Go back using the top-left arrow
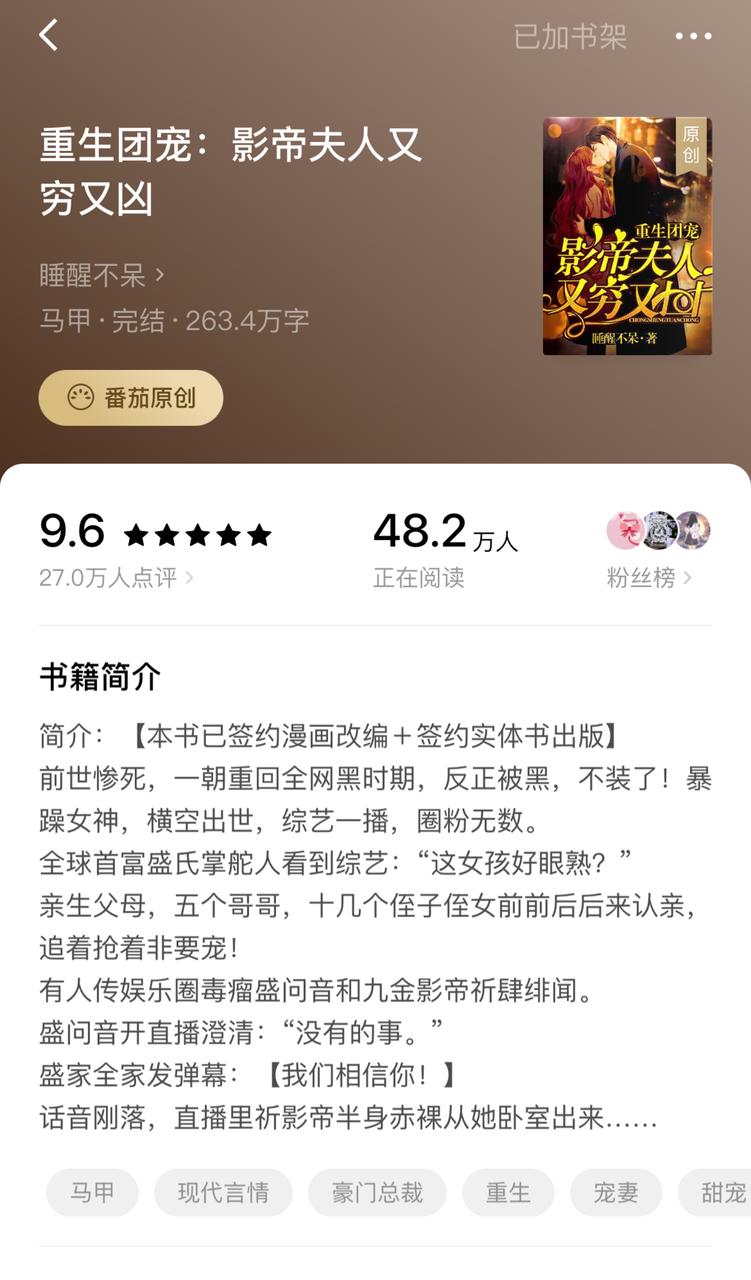This screenshot has width=751, height=1280. point(48,36)
